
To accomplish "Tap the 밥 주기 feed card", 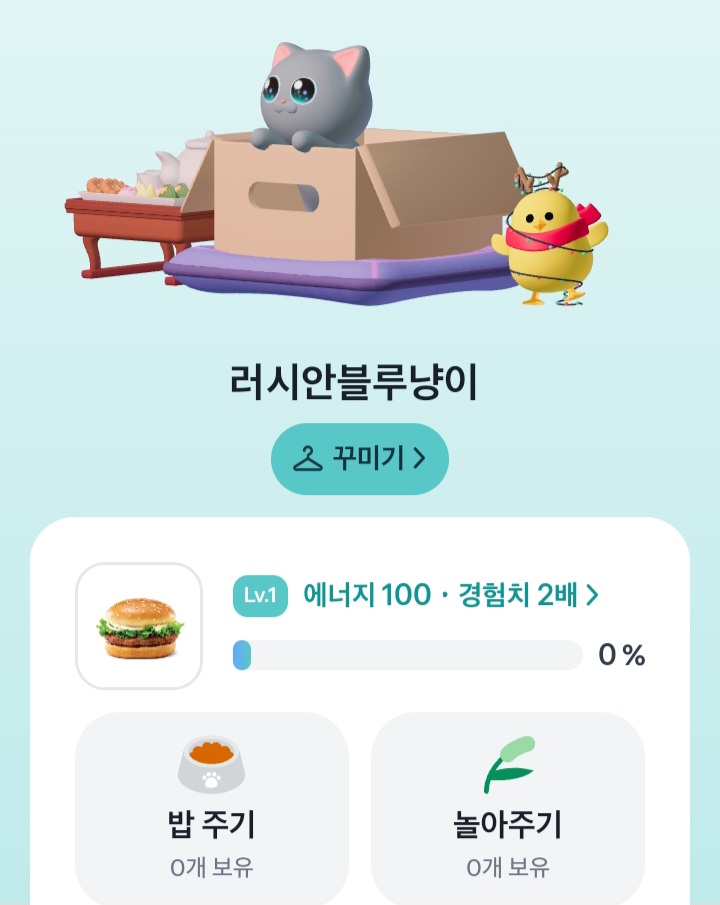I will coord(212,809).
